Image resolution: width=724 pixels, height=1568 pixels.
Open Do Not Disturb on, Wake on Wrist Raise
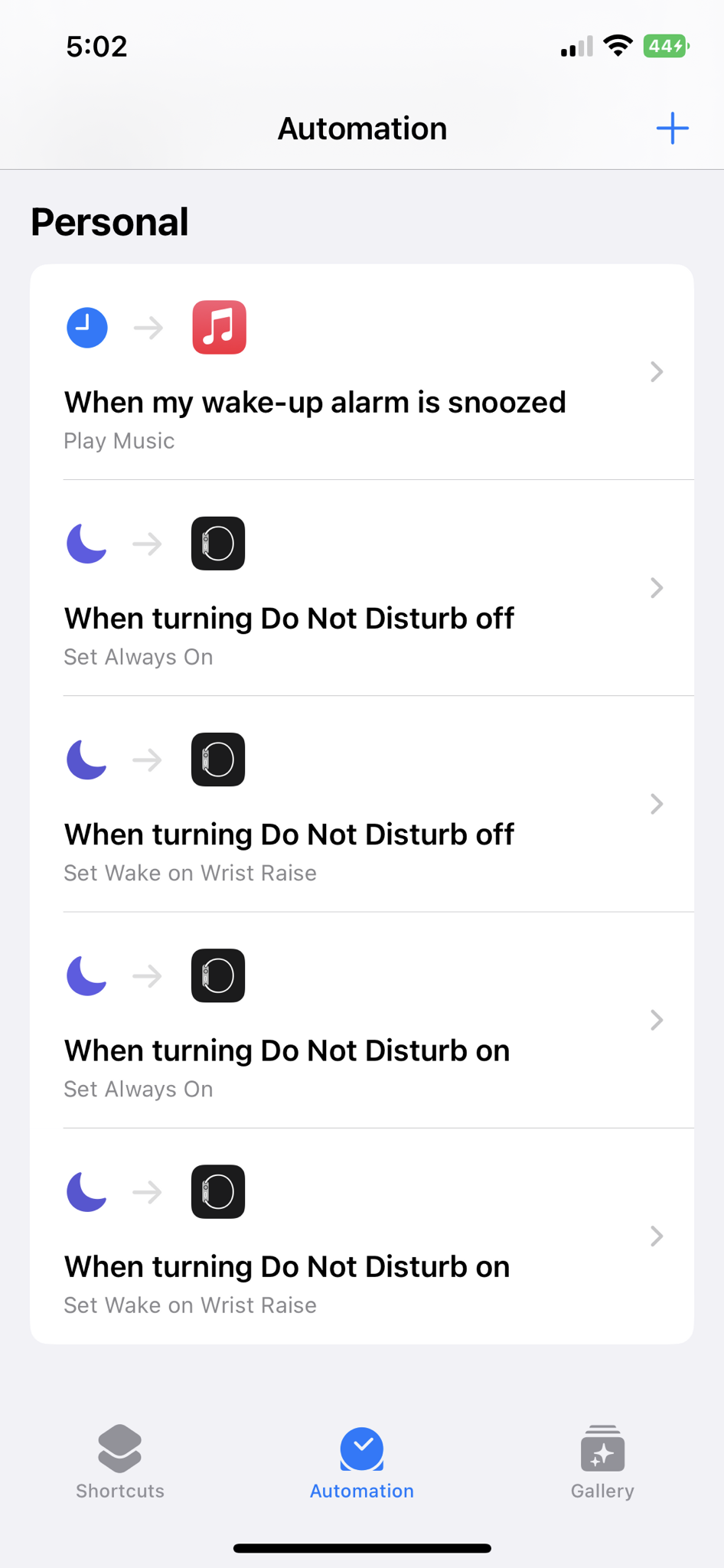coord(362,1236)
